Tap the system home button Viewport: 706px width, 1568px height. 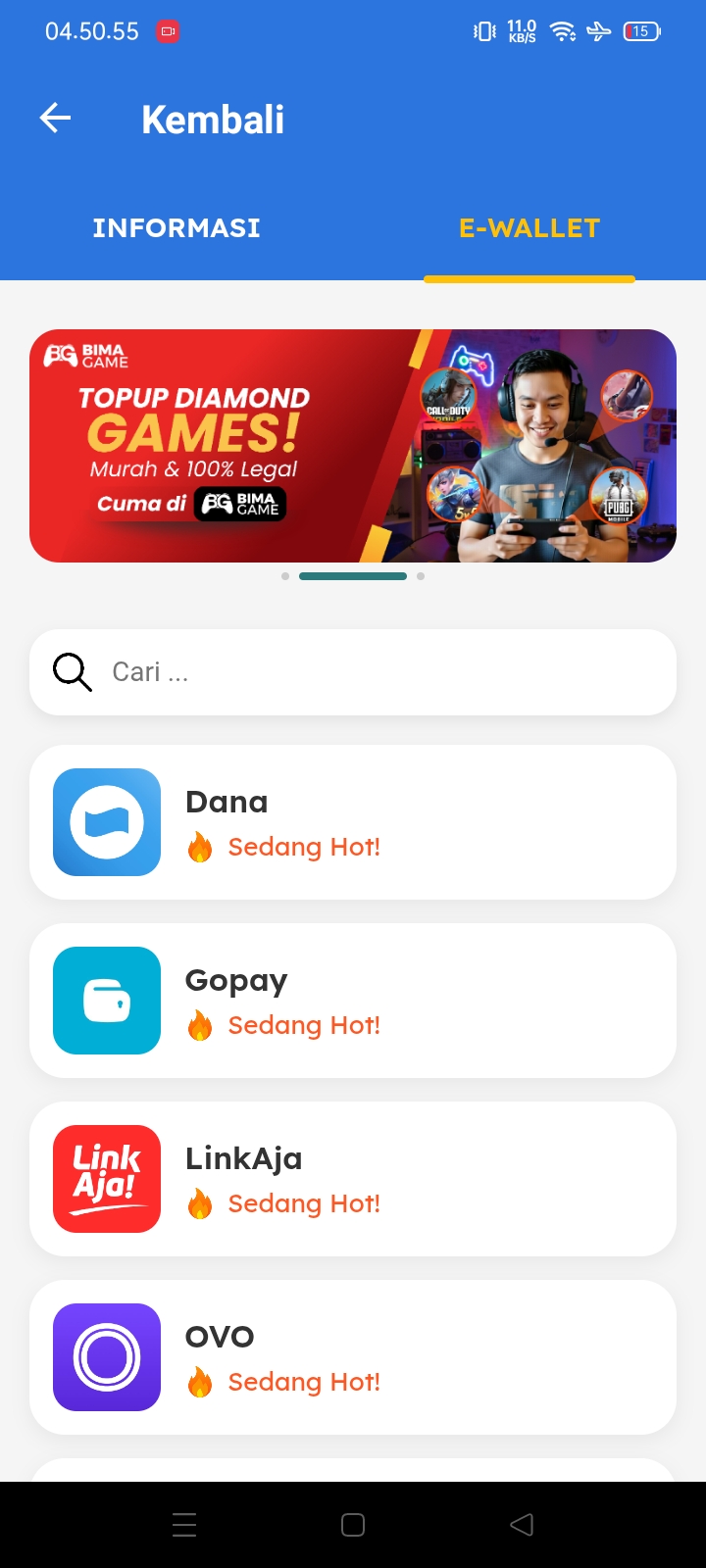(x=353, y=1525)
